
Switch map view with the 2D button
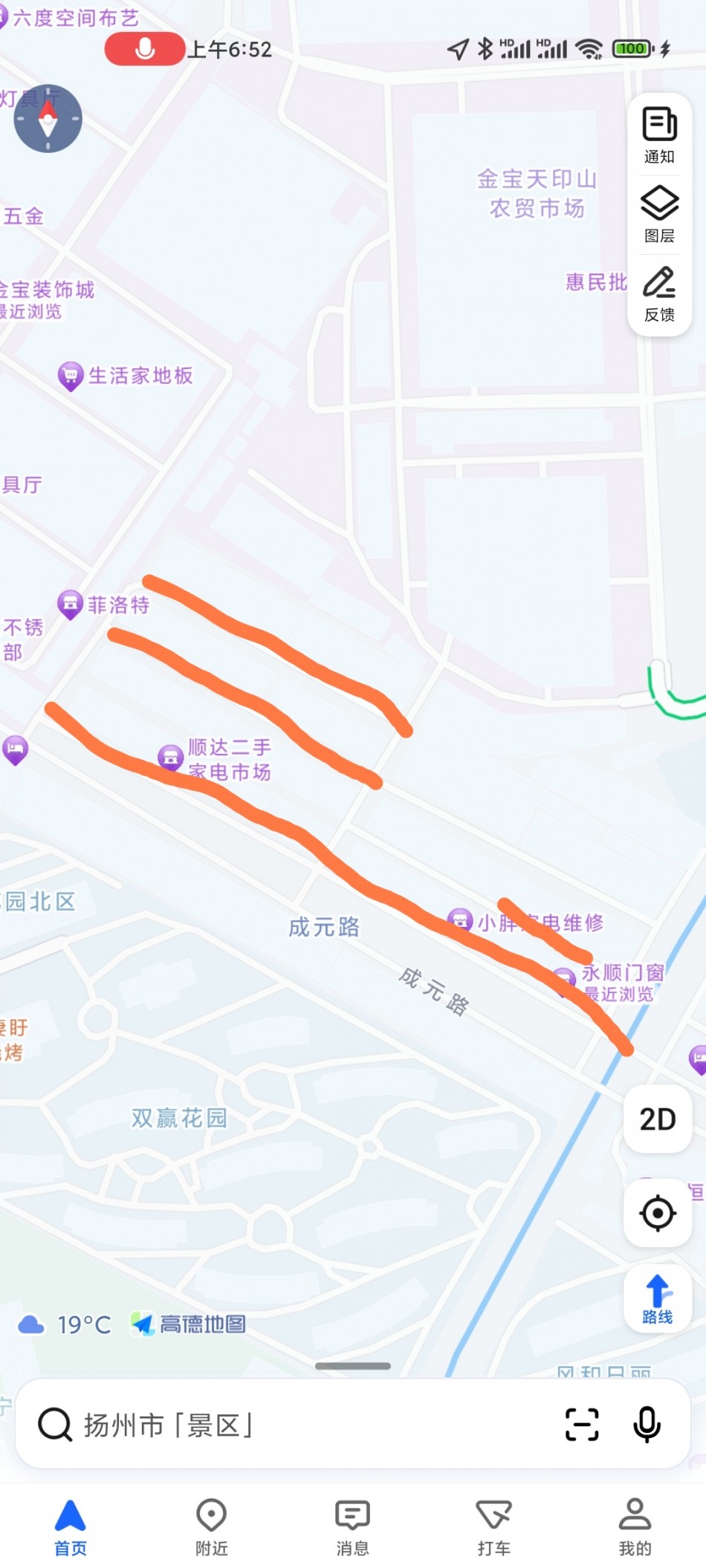click(658, 1119)
